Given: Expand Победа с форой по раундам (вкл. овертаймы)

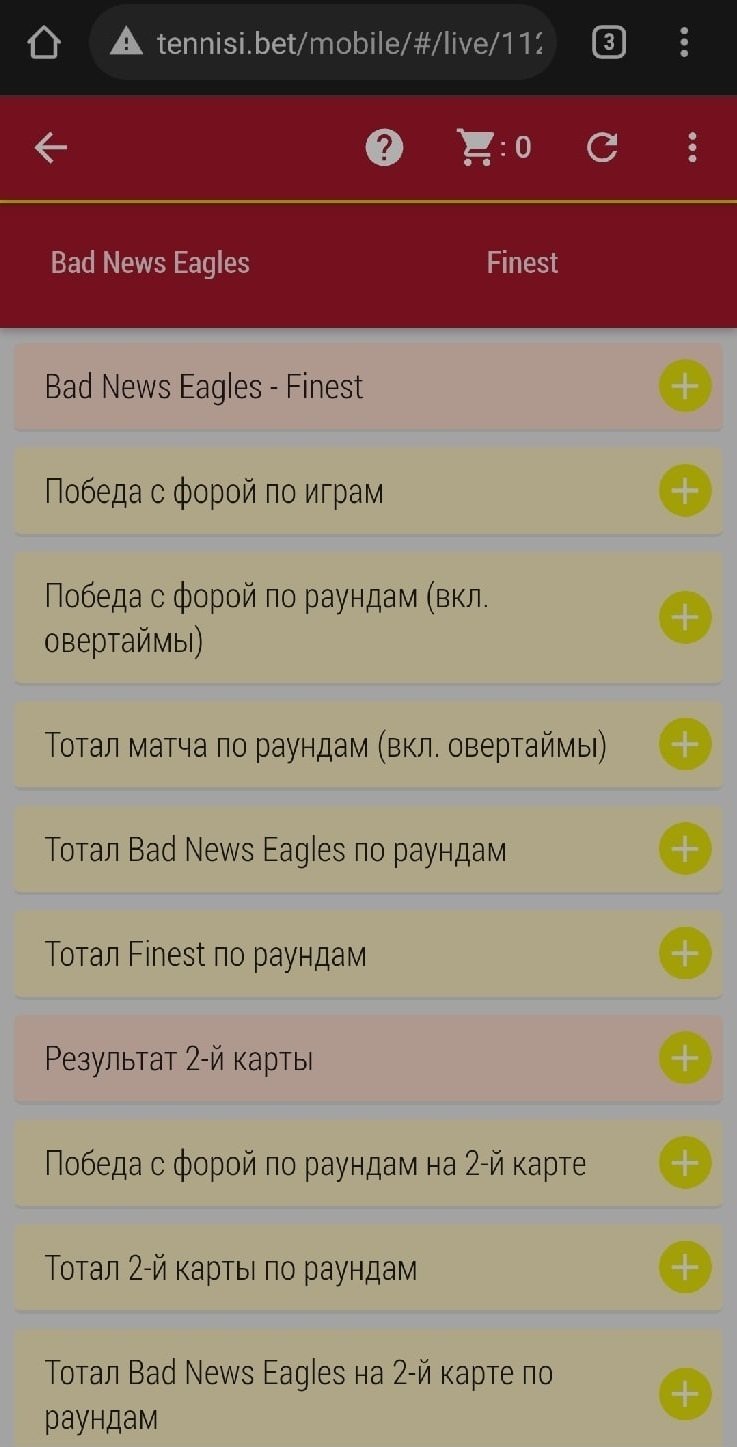Looking at the screenshot, I should [x=684, y=617].
